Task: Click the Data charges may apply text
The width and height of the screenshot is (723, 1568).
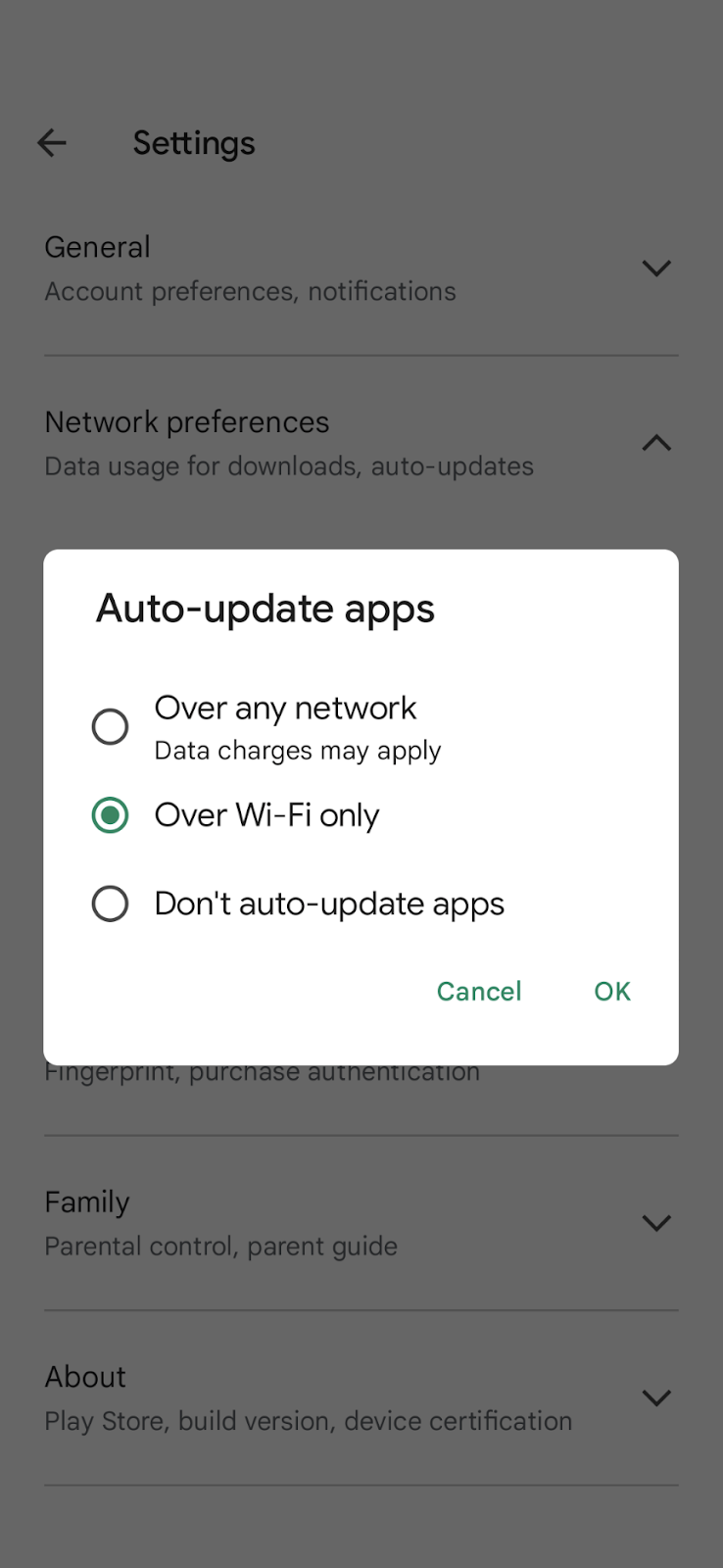Action: point(297,750)
